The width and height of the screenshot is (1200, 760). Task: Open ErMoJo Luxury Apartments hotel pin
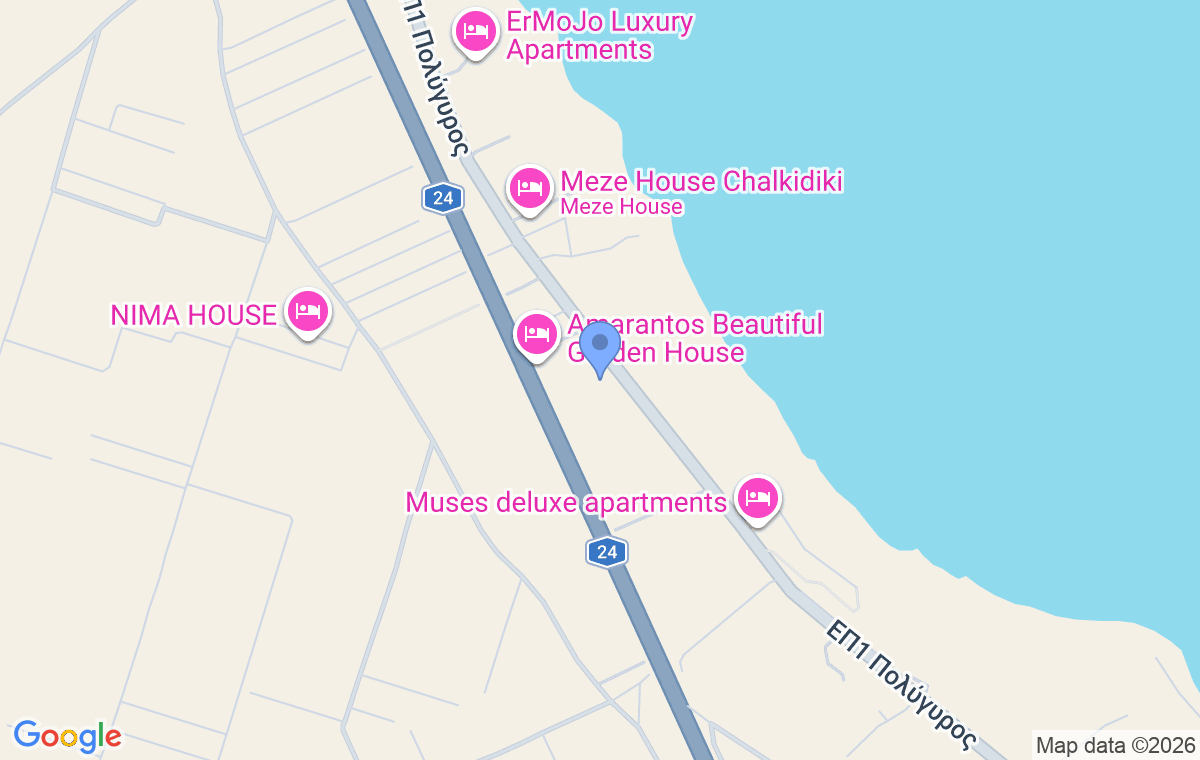[475, 32]
